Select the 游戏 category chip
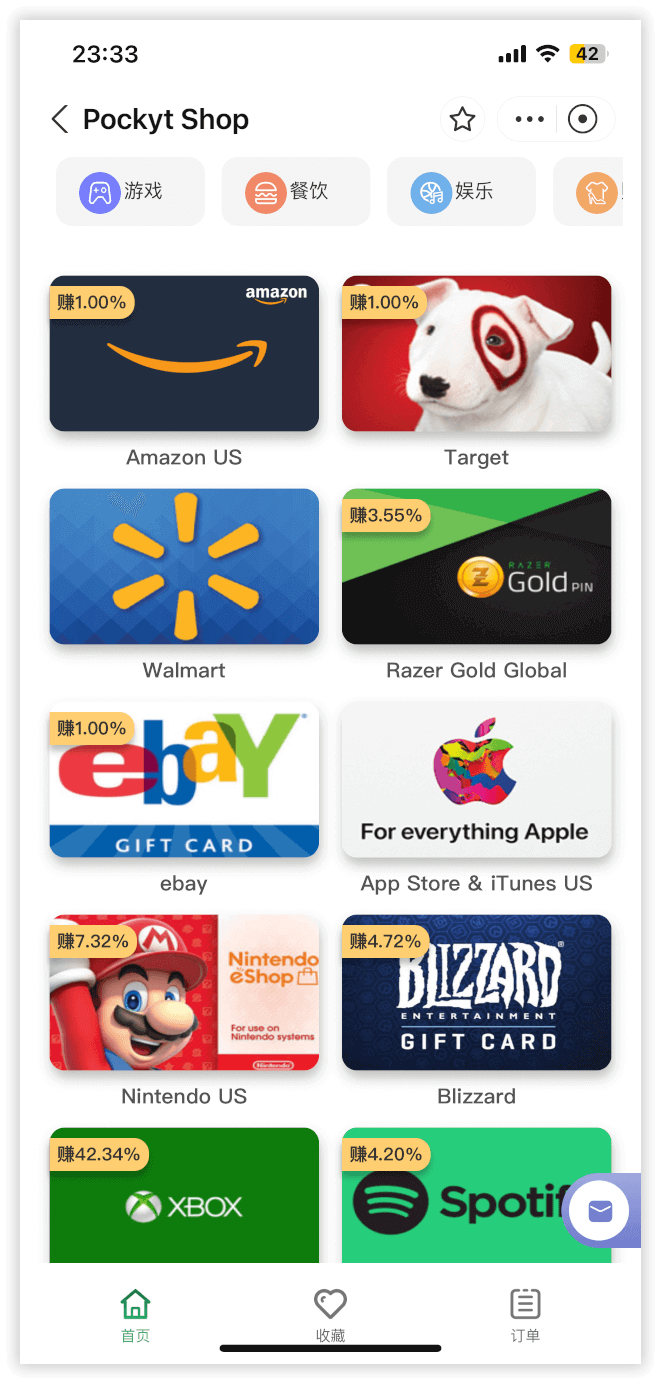 tap(130, 191)
